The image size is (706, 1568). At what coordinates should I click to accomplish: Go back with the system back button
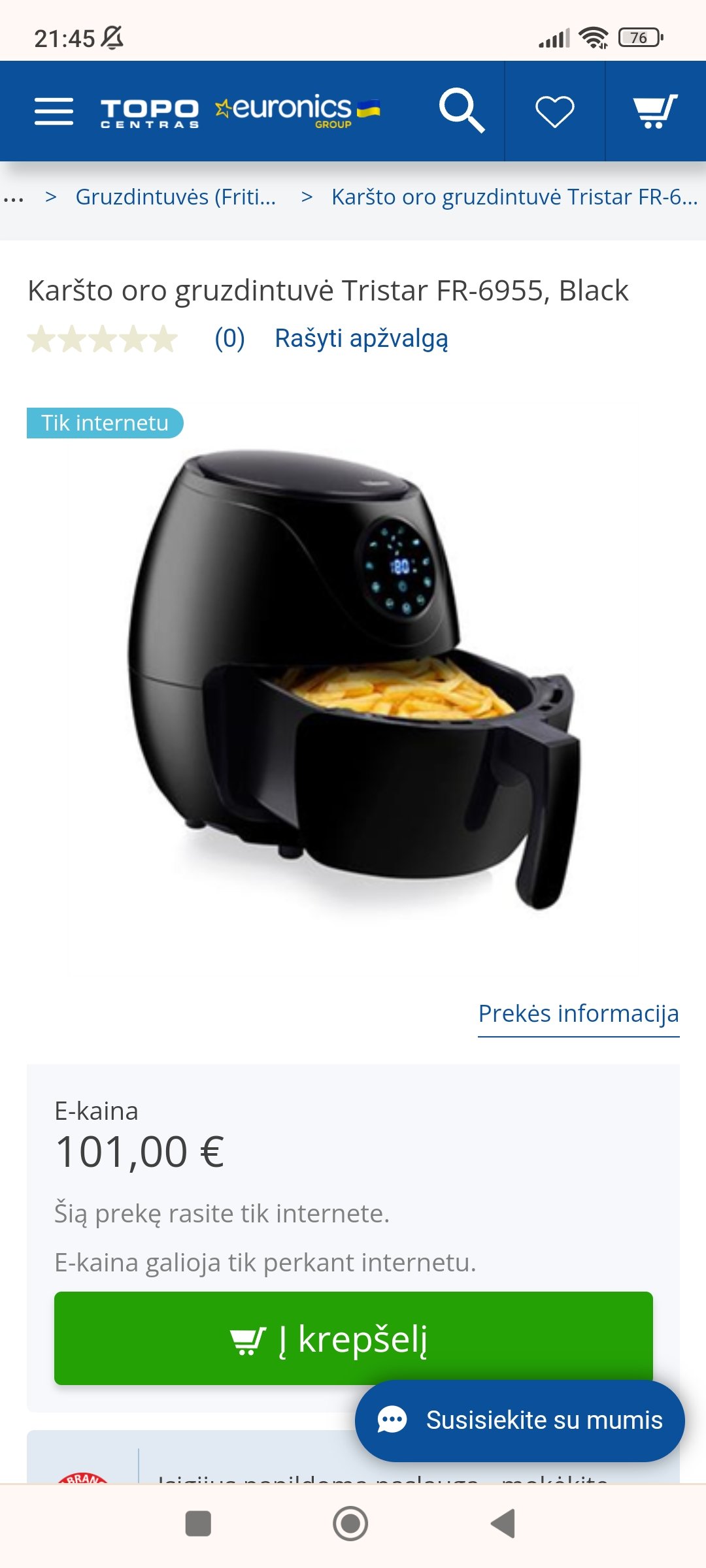click(x=503, y=1524)
